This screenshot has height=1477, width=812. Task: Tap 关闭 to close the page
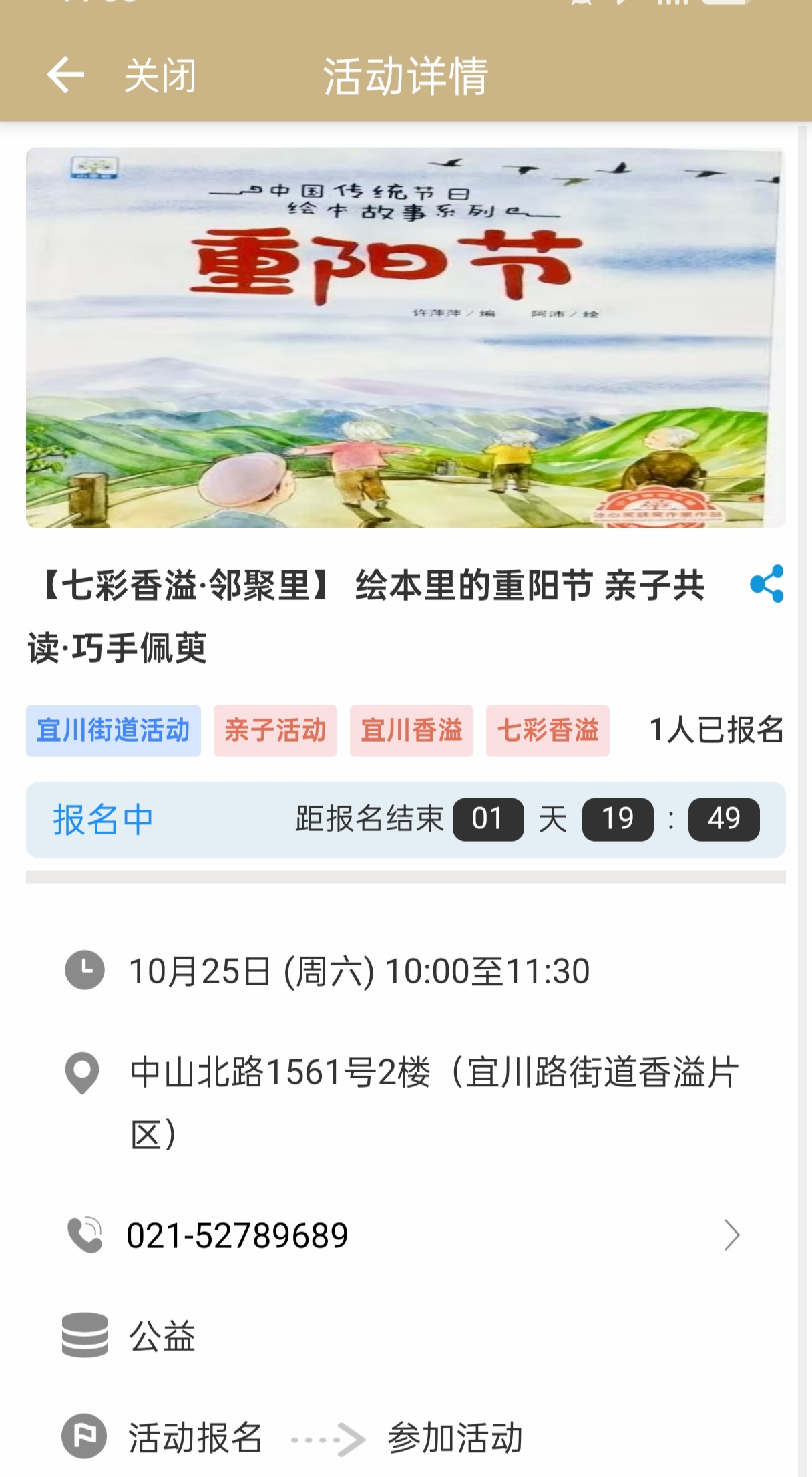[x=160, y=75]
